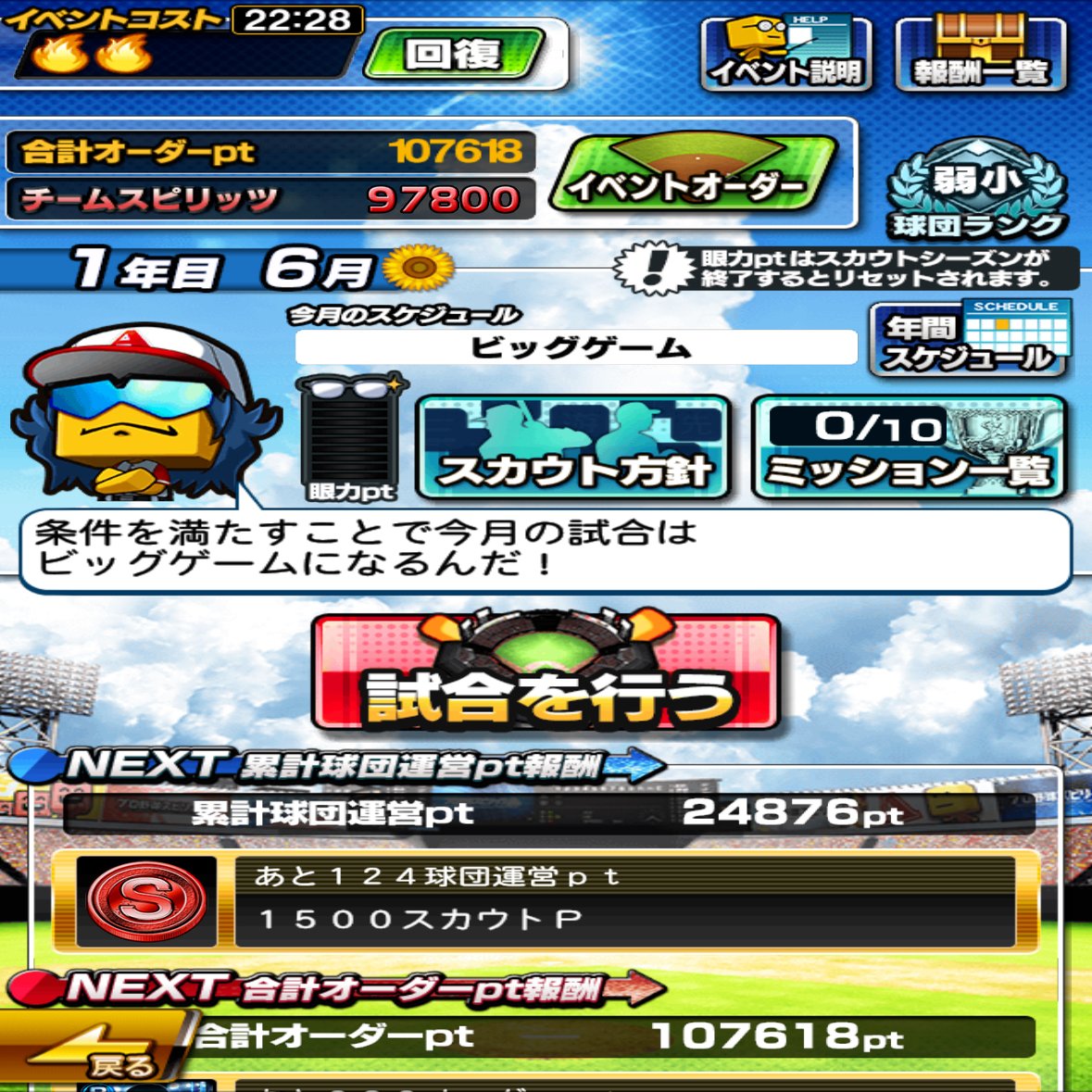This screenshot has width=1092, height=1092.
Task: Open the 報酬一覧 rewards list
Action: [x=980, y=54]
